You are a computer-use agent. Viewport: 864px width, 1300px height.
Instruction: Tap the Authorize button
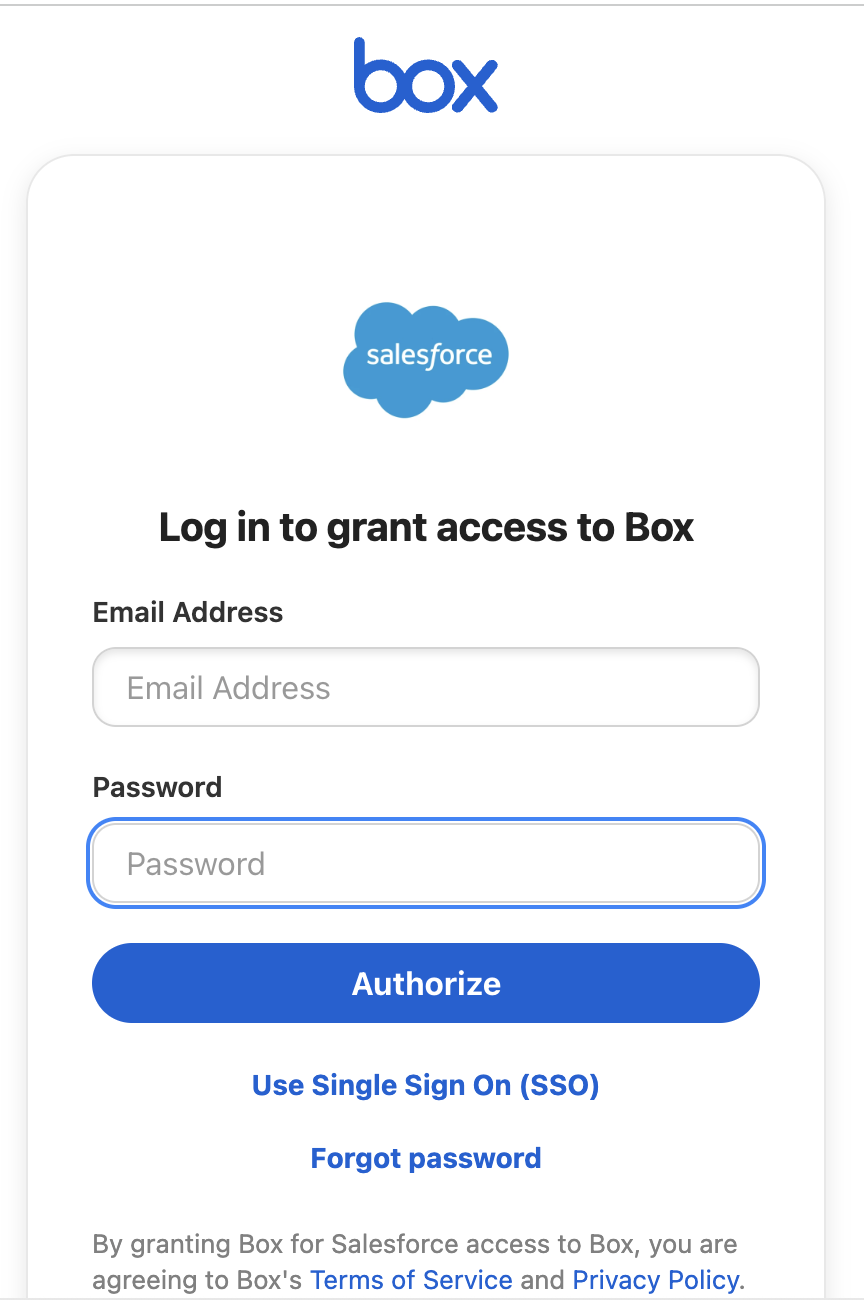click(425, 983)
